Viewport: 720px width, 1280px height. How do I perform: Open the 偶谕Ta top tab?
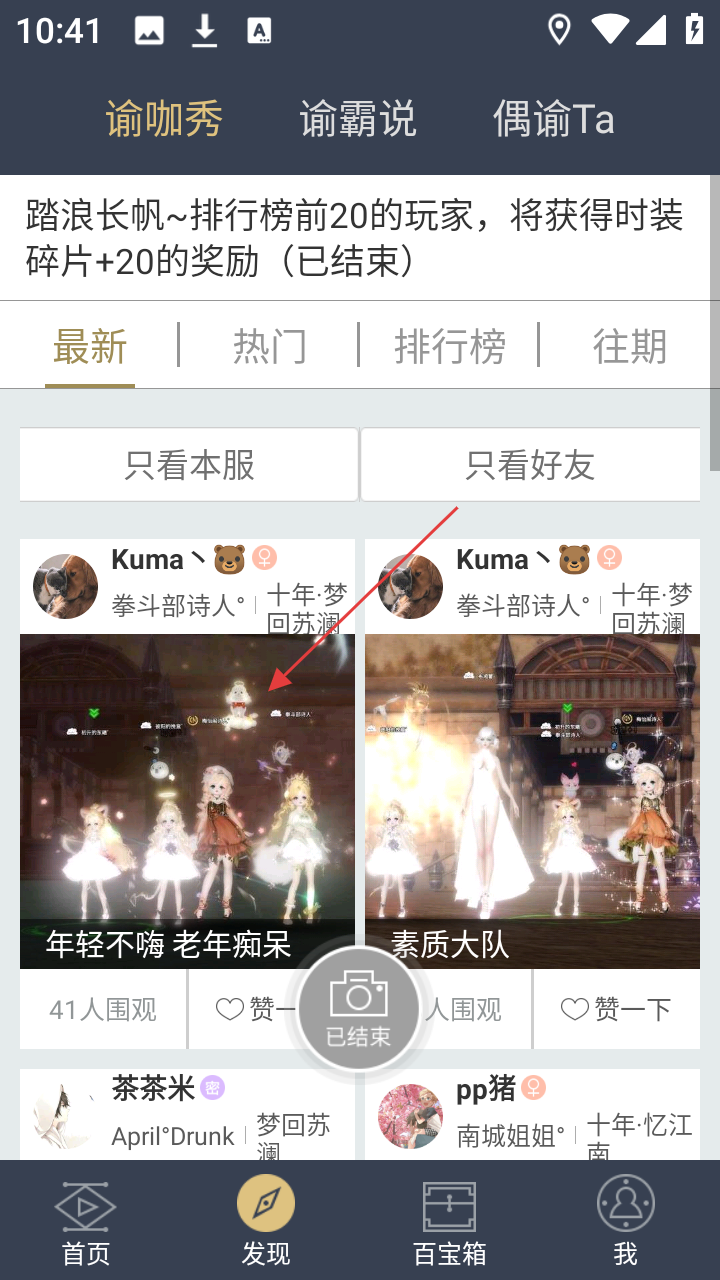pyautogui.click(x=553, y=120)
